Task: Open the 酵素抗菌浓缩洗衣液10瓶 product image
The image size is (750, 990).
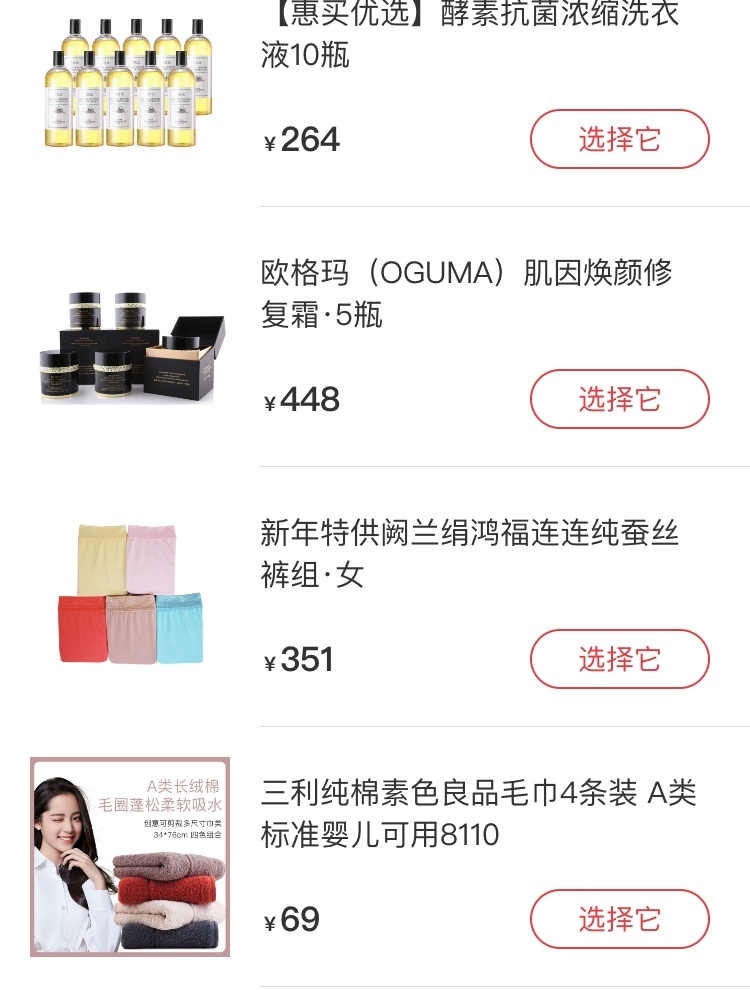Action: pos(130,80)
